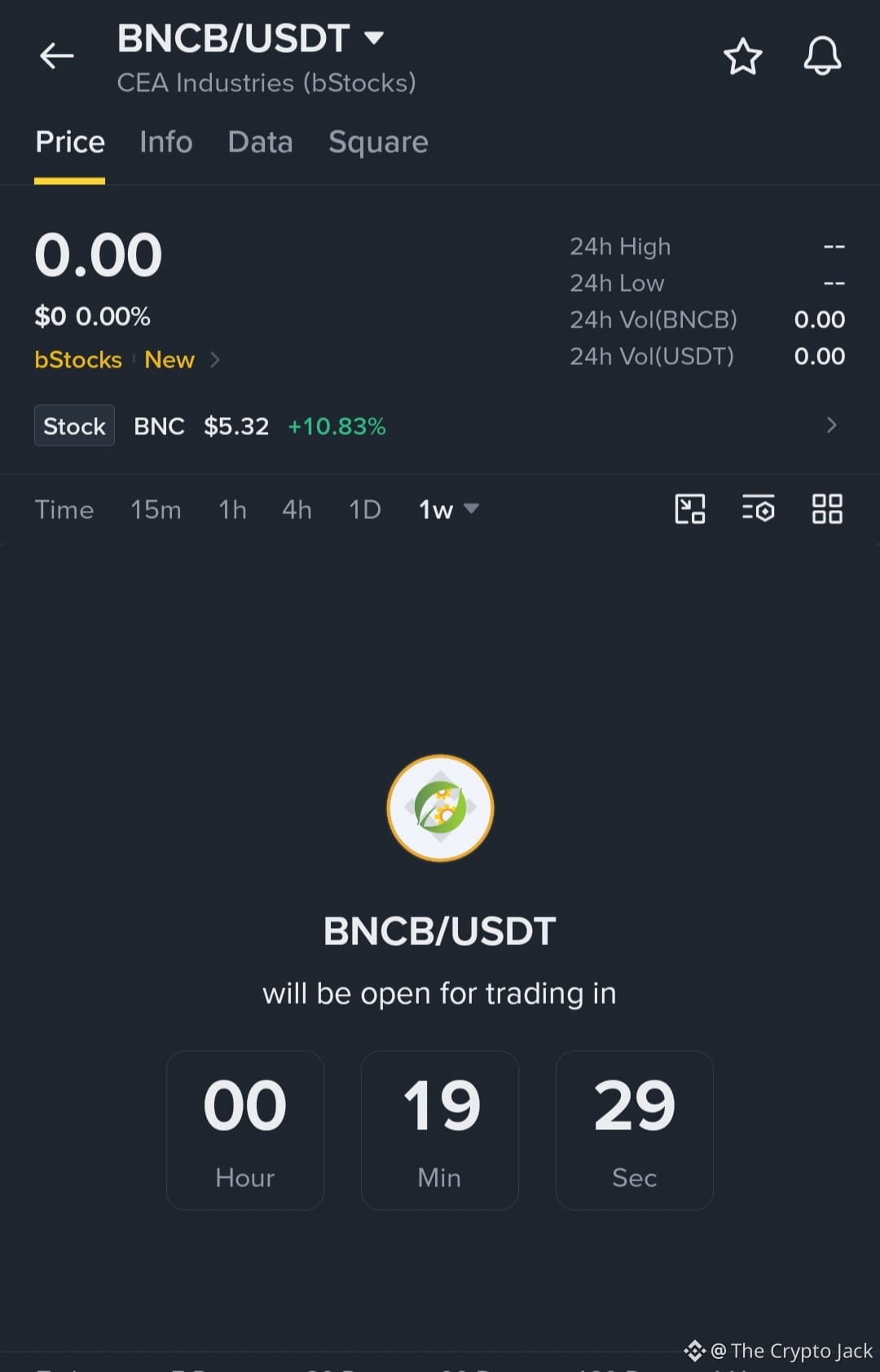Set a price alert with the bell icon

(822, 56)
